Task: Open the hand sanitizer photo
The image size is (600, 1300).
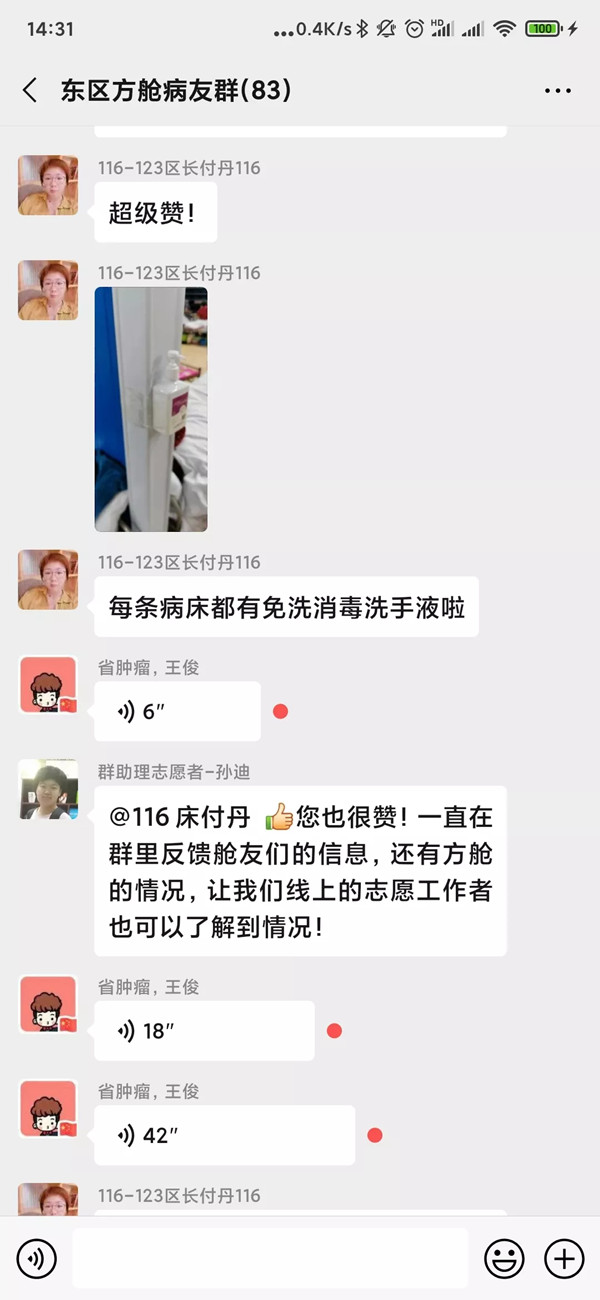Action: click(151, 409)
